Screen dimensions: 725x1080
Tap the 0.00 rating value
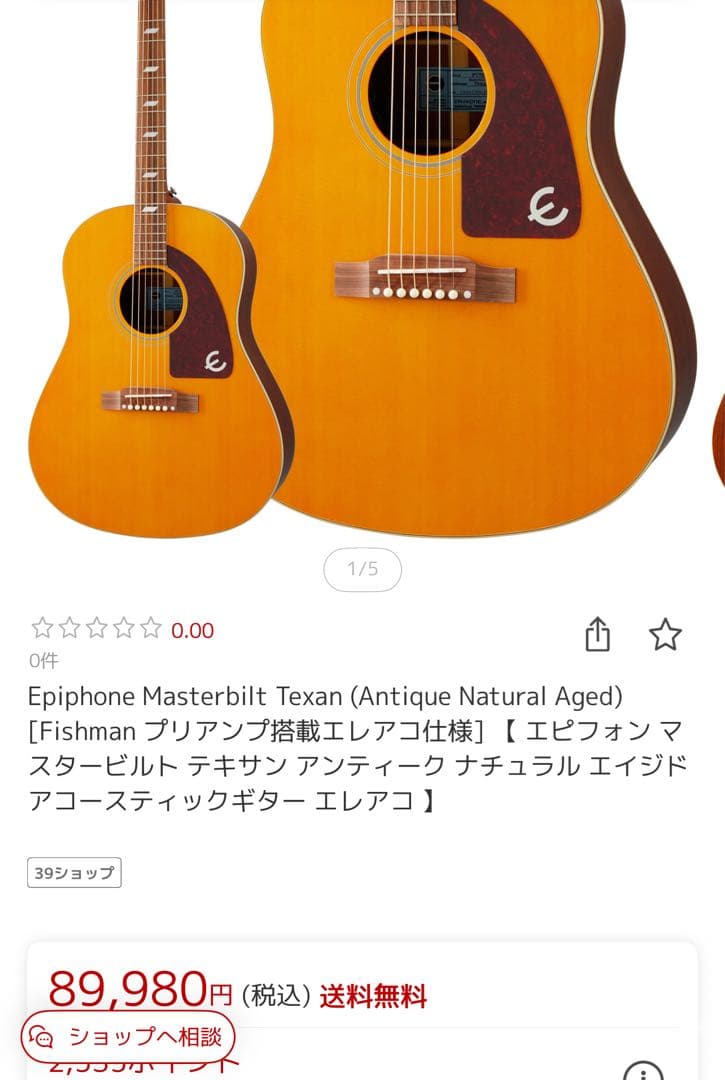tap(192, 630)
